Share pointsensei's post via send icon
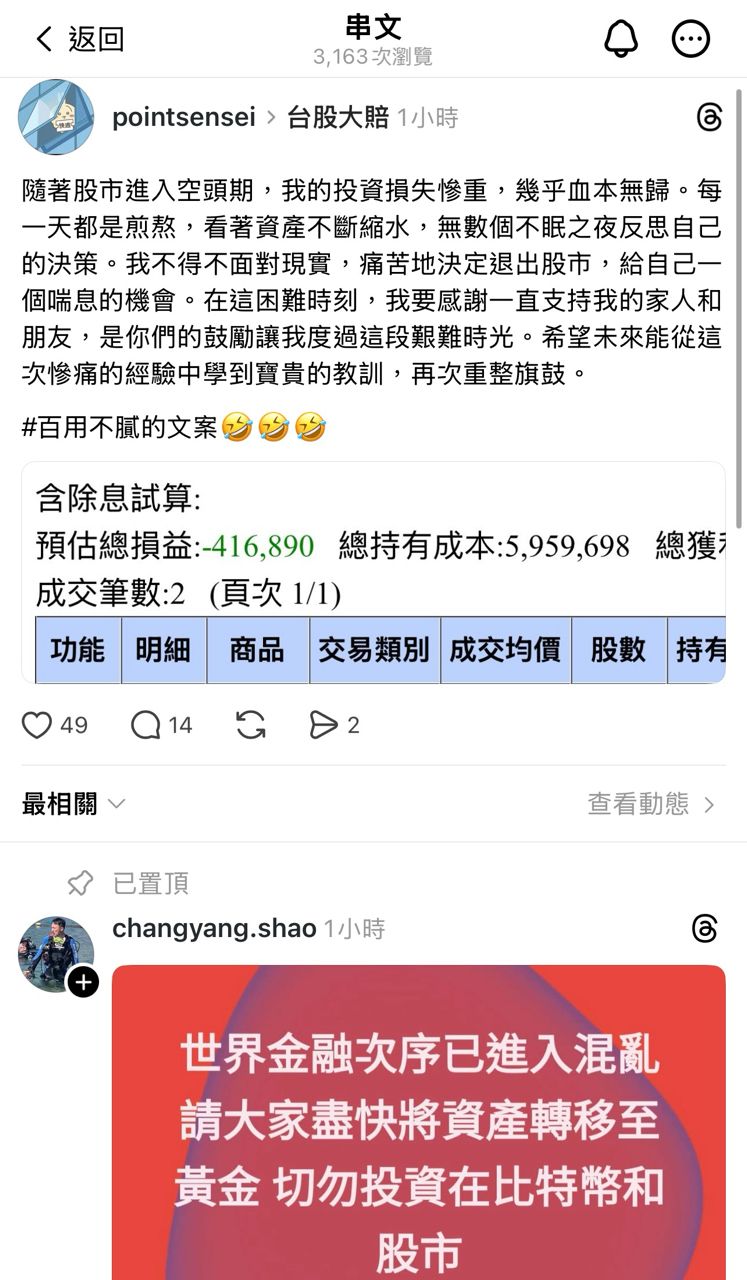The height and width of the screenshot is (1280, 747). tap(323, 725)
